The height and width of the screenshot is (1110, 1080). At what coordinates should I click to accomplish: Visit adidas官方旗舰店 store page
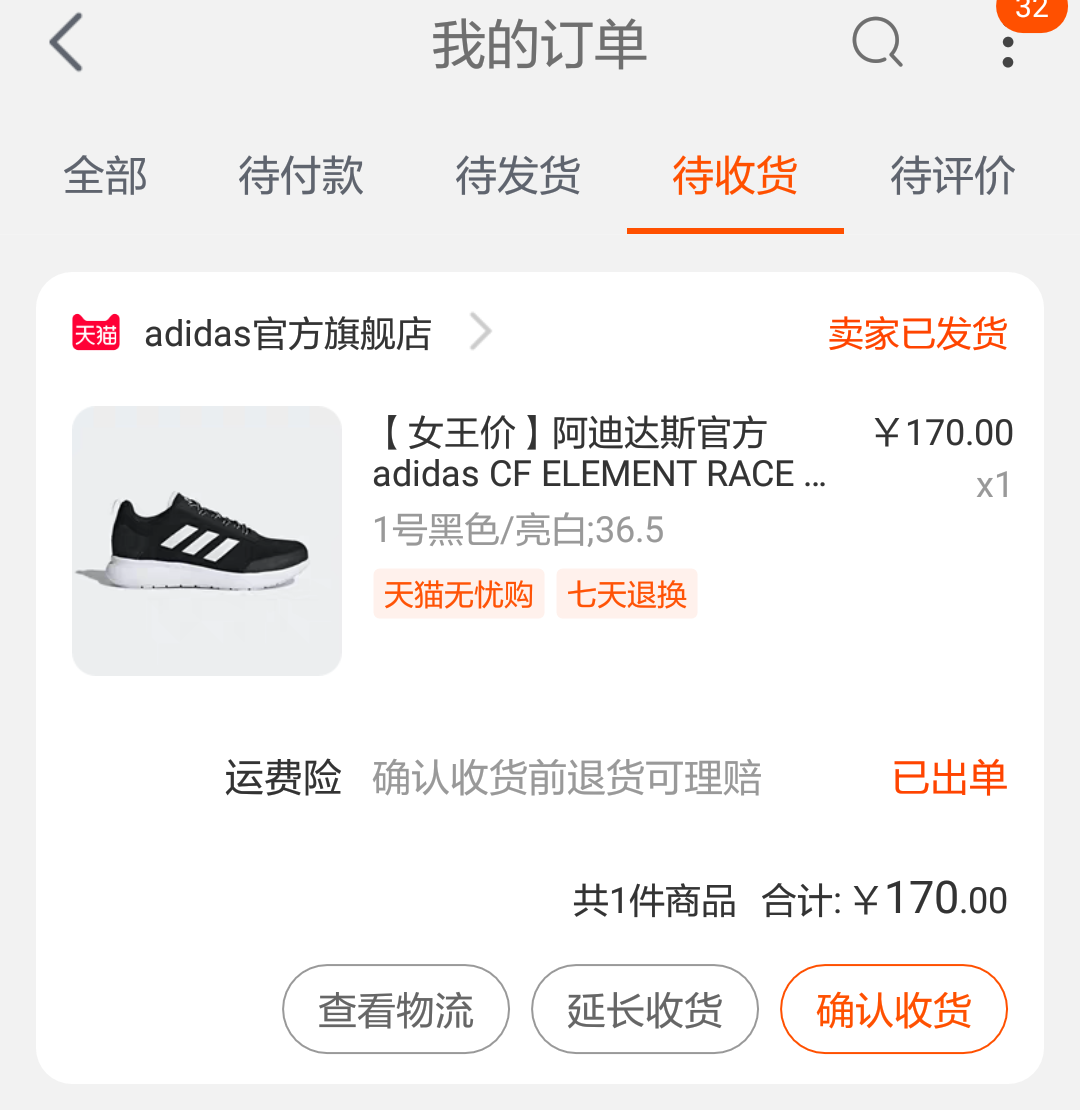tap(288, 333)
